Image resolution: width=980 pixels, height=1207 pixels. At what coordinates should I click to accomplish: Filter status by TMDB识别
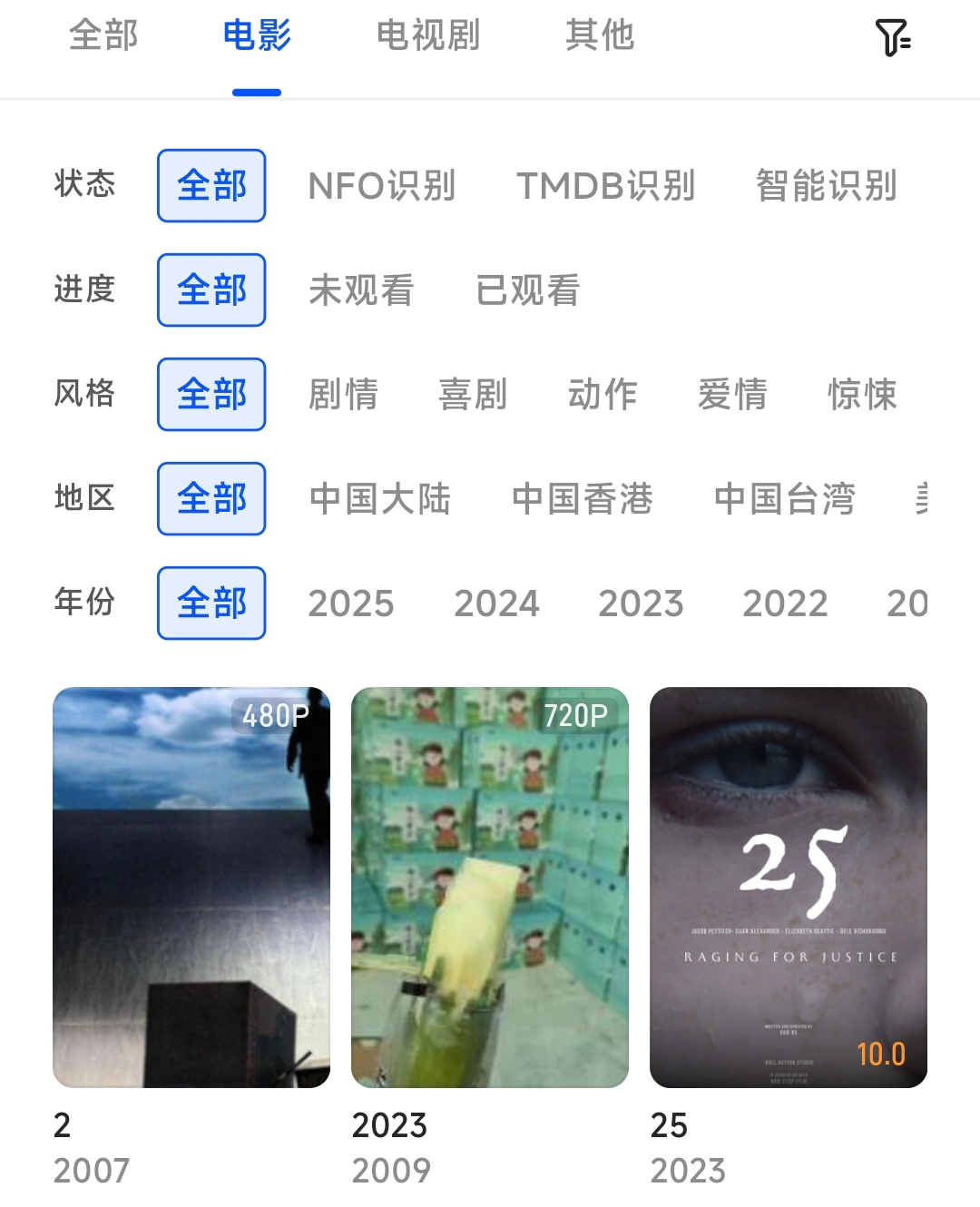[x=606, y=186]
